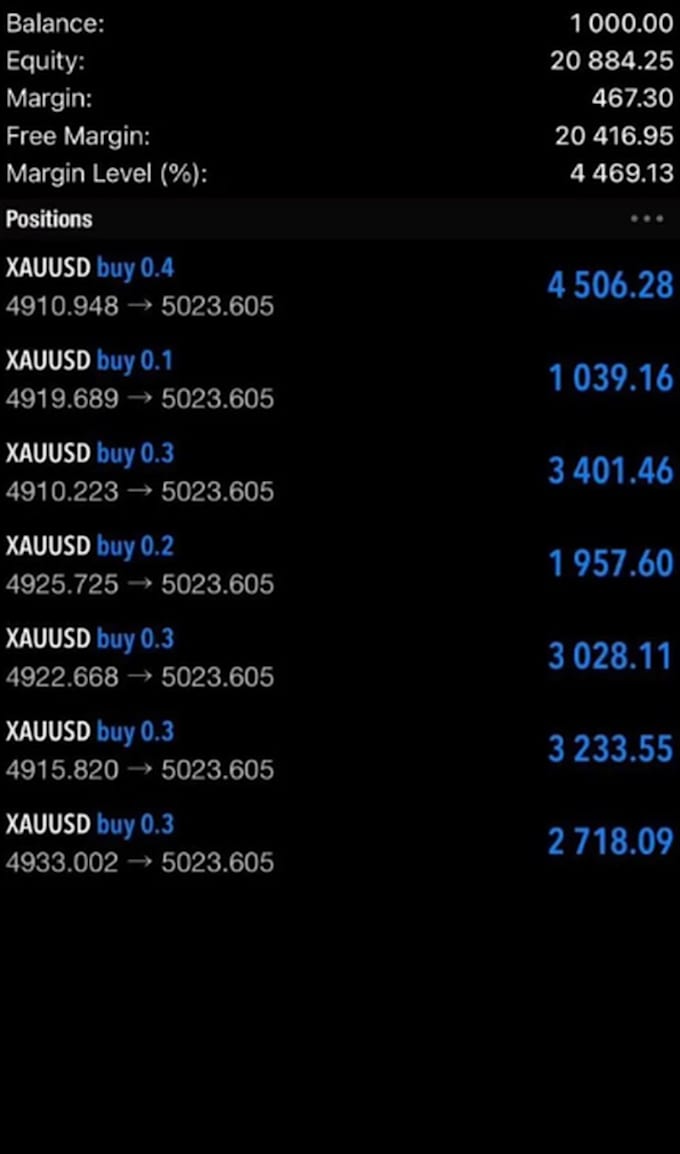Open the buy 0.3 position at 4933.002
This screenshot has height=1154, width=680.
(340, 843)
